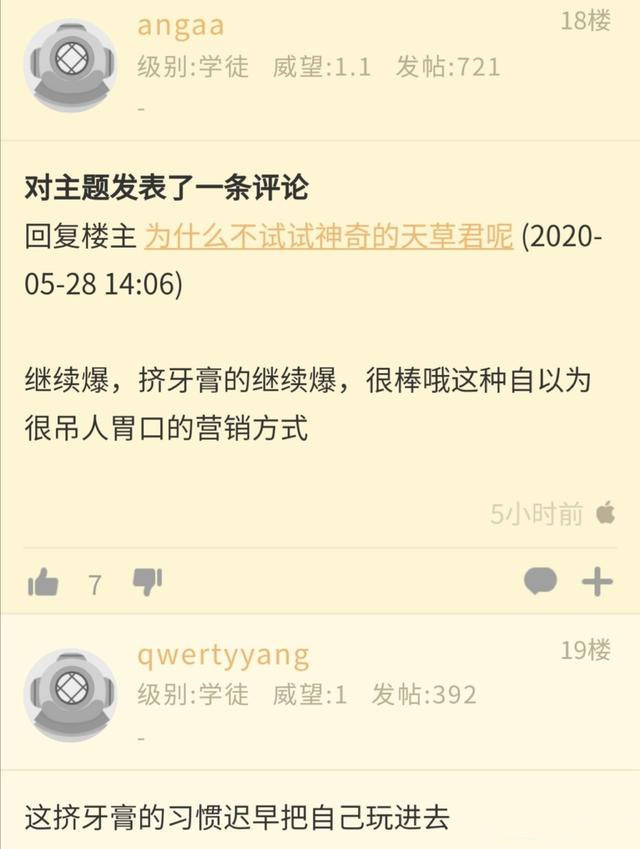Dislike angaa's comment with thumbs down
Viewport: 640px width, 849px height.
[147, 581]
